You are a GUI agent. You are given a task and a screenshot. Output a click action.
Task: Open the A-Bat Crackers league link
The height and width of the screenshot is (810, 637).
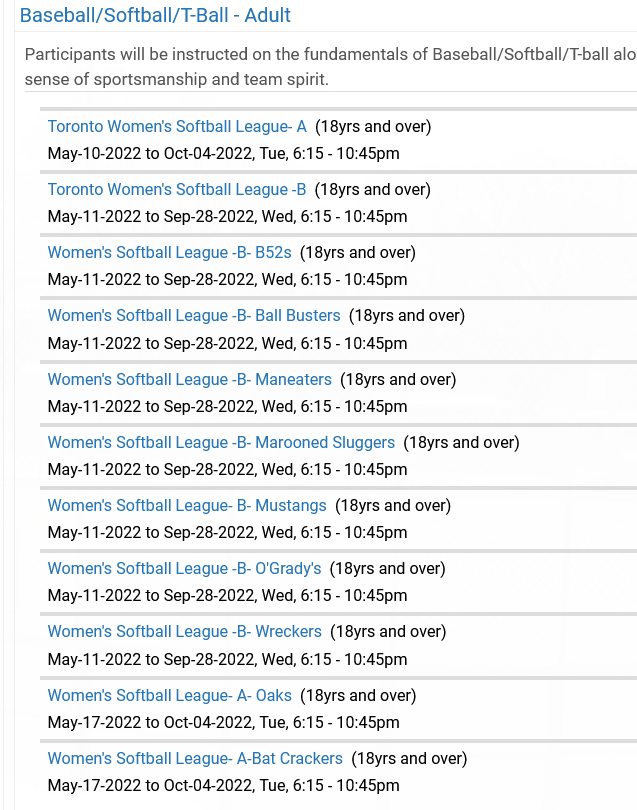[x=195, y=759]
